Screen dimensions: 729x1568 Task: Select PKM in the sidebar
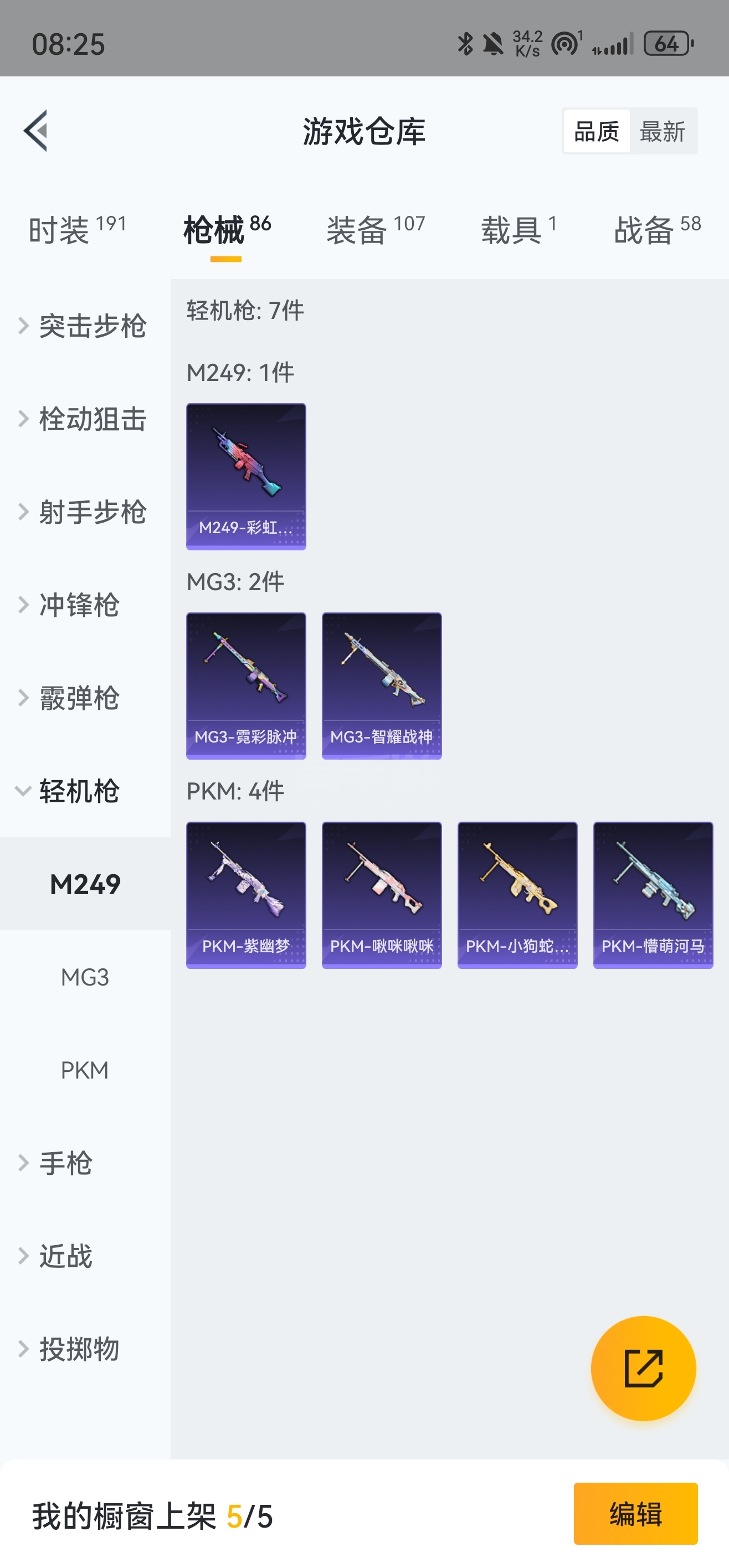[85, 1070]
